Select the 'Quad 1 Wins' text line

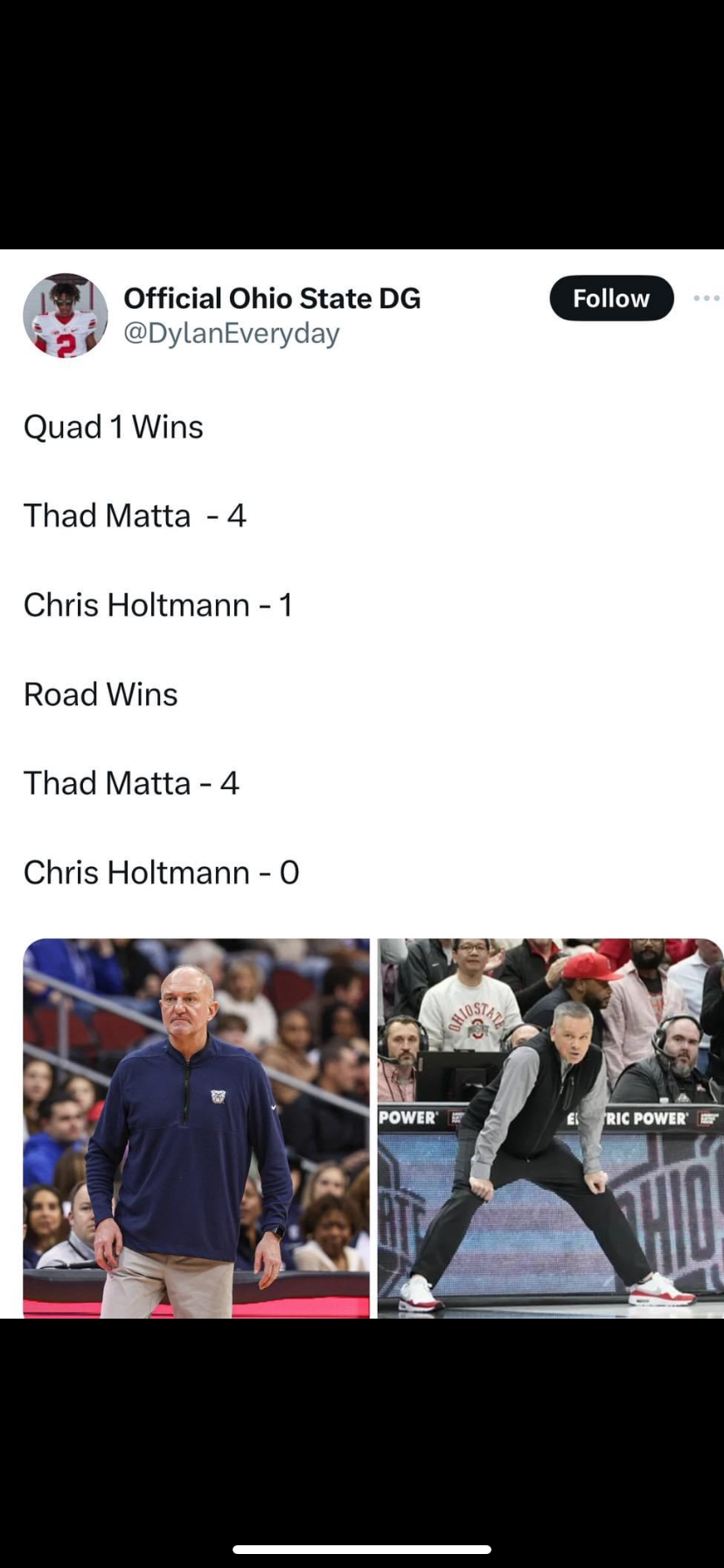click(114, 426)
